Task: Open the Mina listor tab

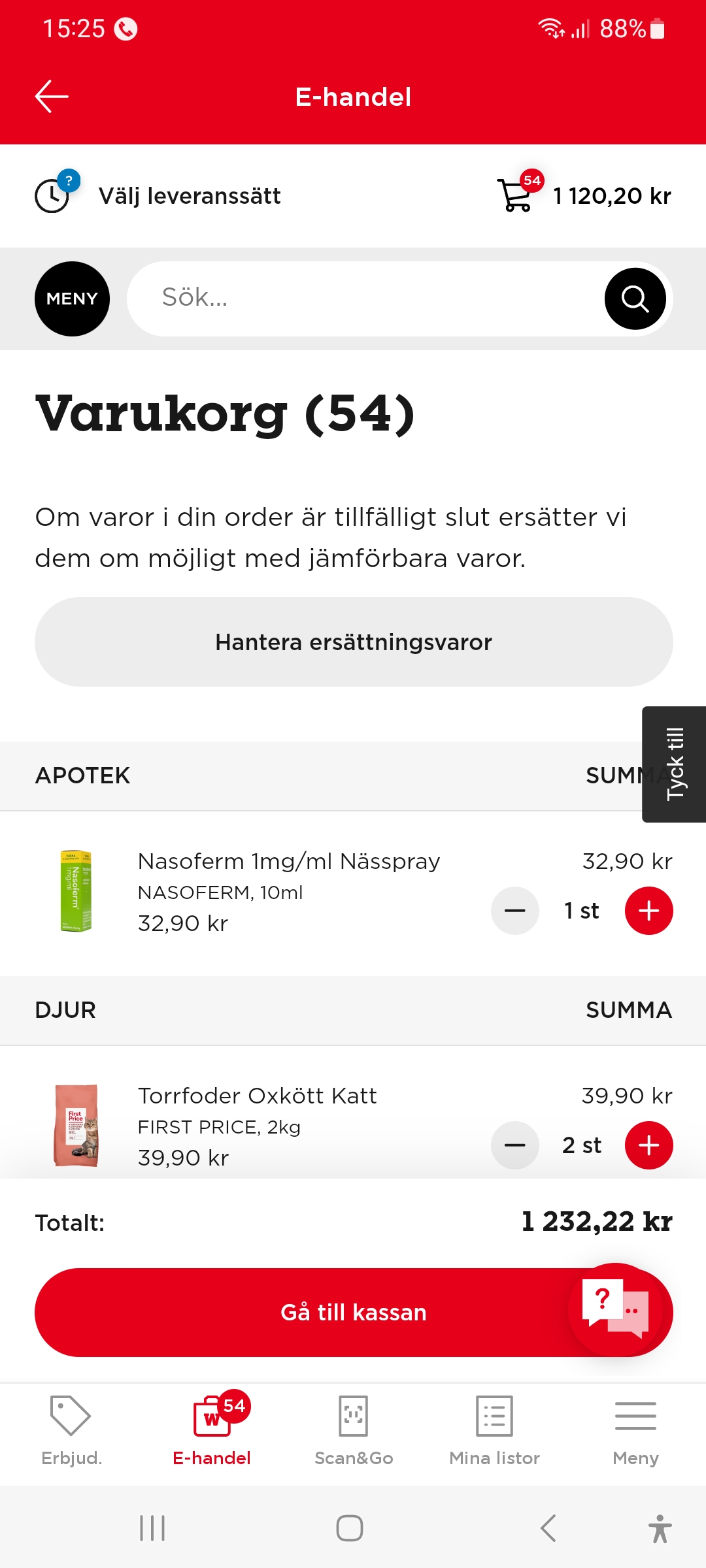Action: coord(494,1430)
